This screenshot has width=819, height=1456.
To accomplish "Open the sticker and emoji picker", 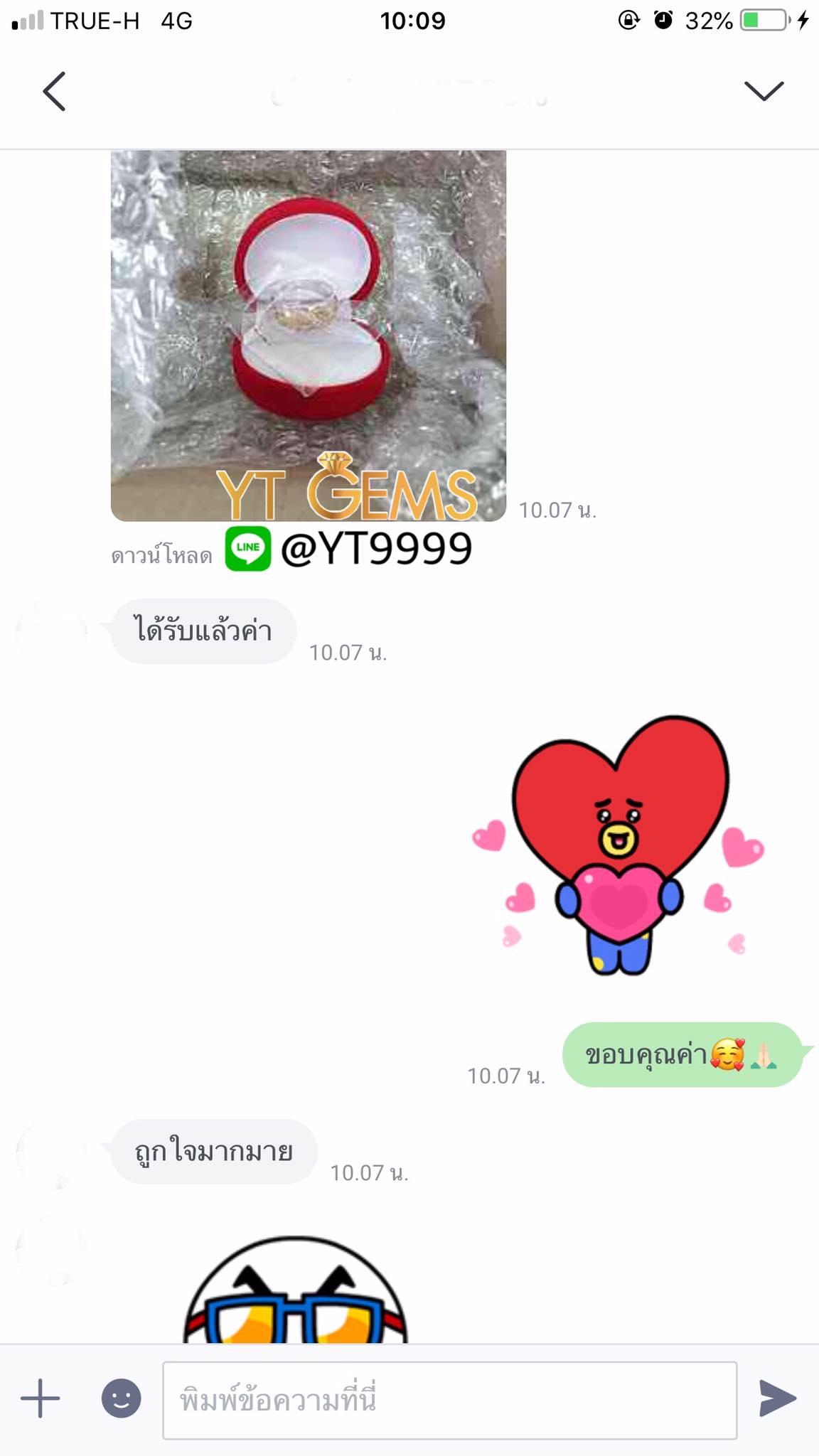I will 121,1398.
